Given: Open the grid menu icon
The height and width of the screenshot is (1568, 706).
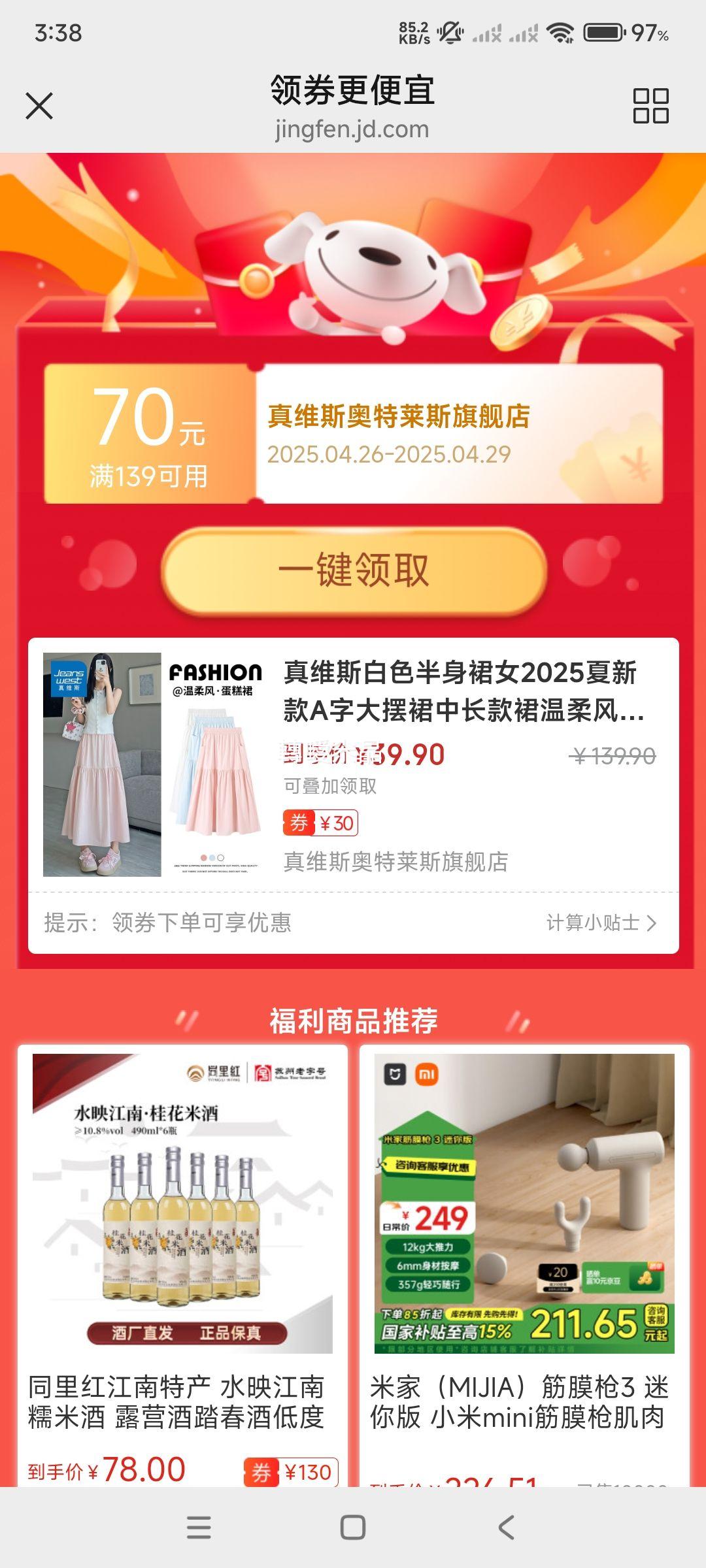Looking at the screenshot, I should pyautogui.click(x=650, y=106).
